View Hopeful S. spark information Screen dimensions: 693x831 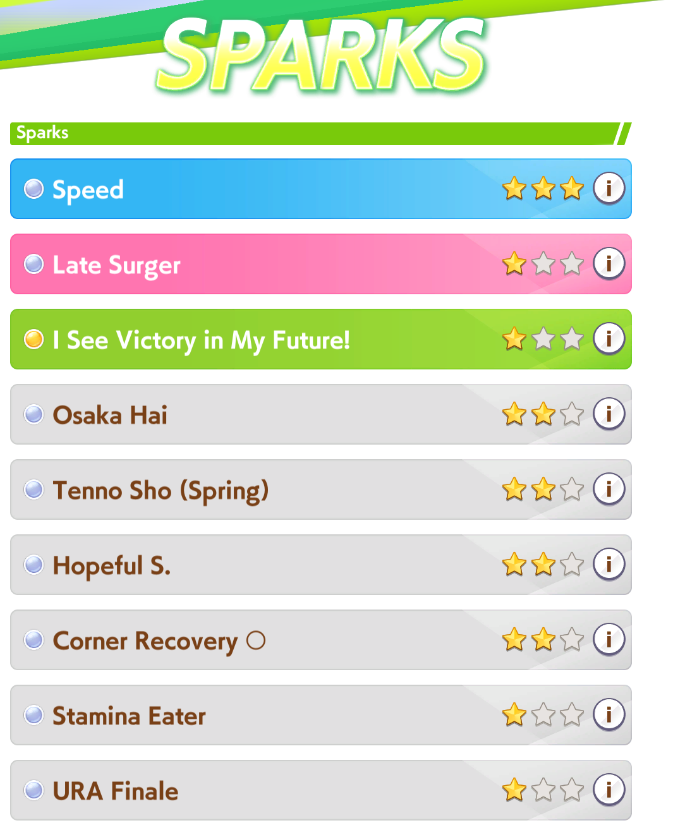tap(609, 564)
